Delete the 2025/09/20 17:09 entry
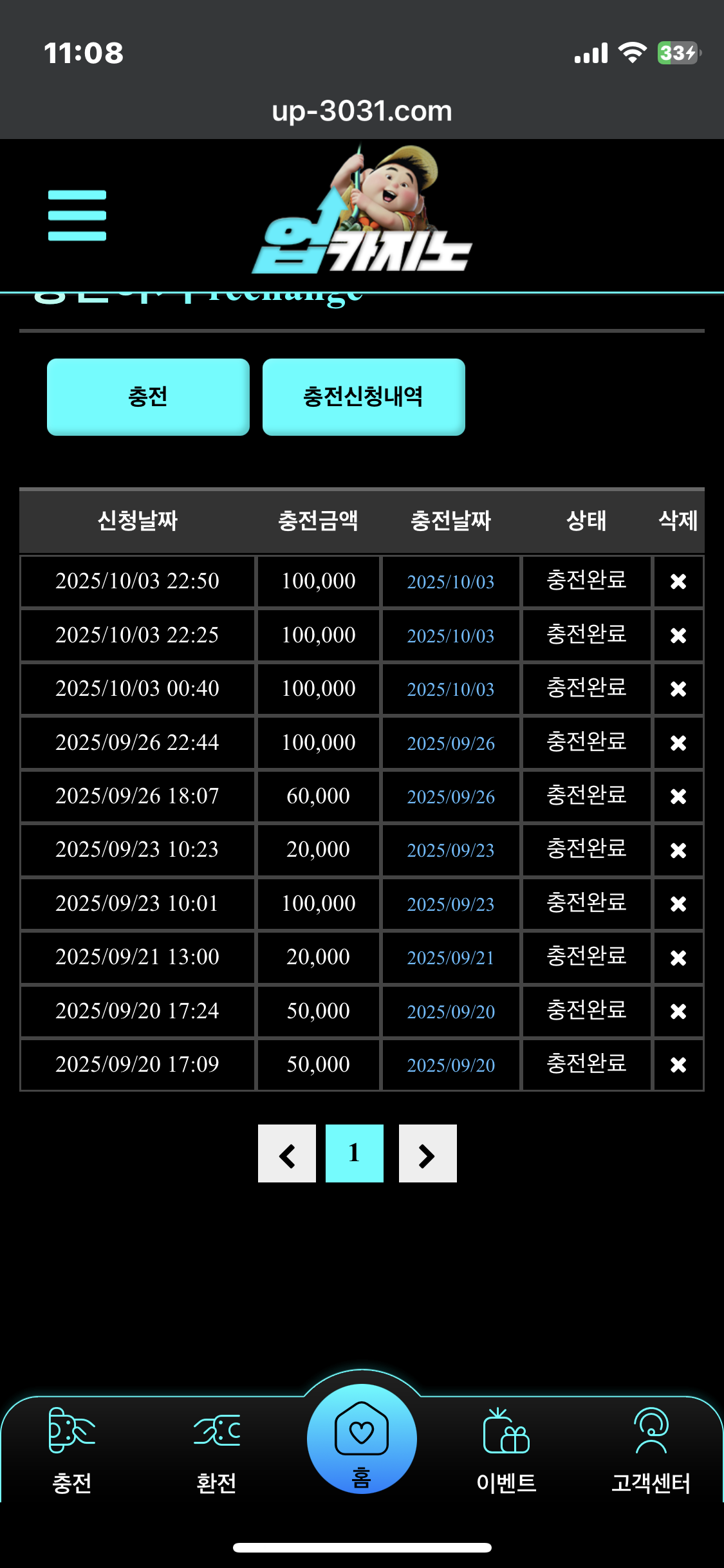The width and height of the screenshot is (724, 1568). [x=678, y=1065]
